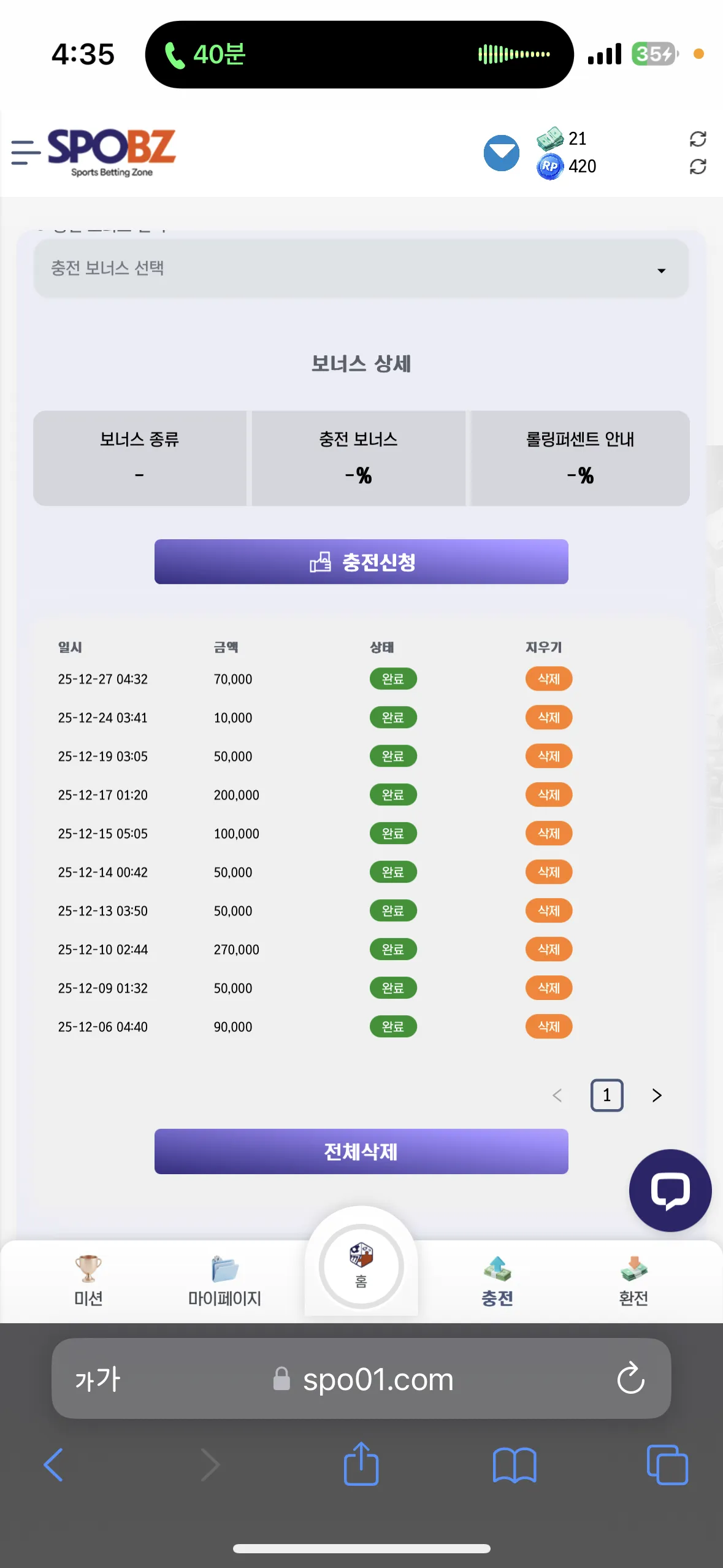Go to the 홈 tab

coord(361,1266)
